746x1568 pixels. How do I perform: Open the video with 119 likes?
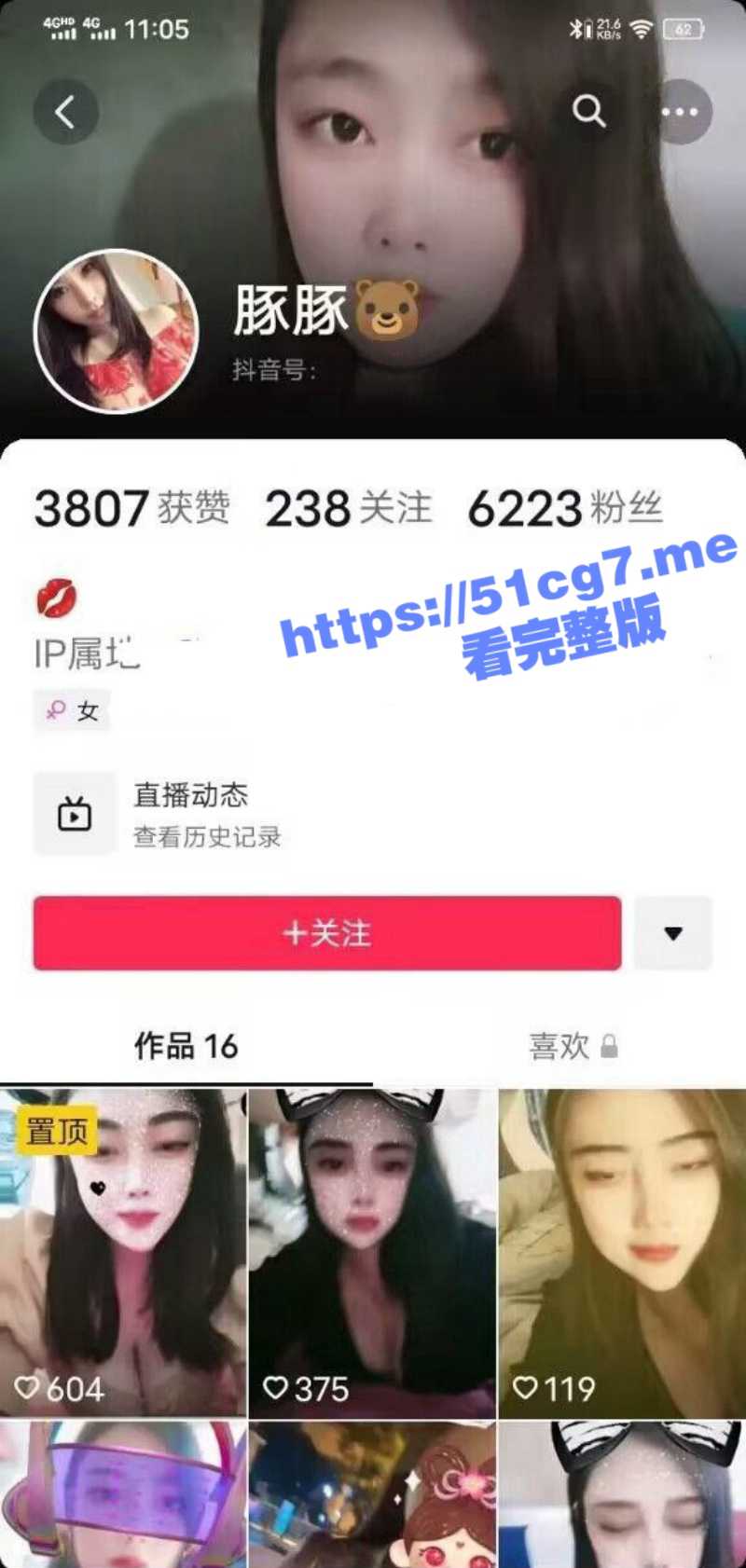(x=622, y=1254)
